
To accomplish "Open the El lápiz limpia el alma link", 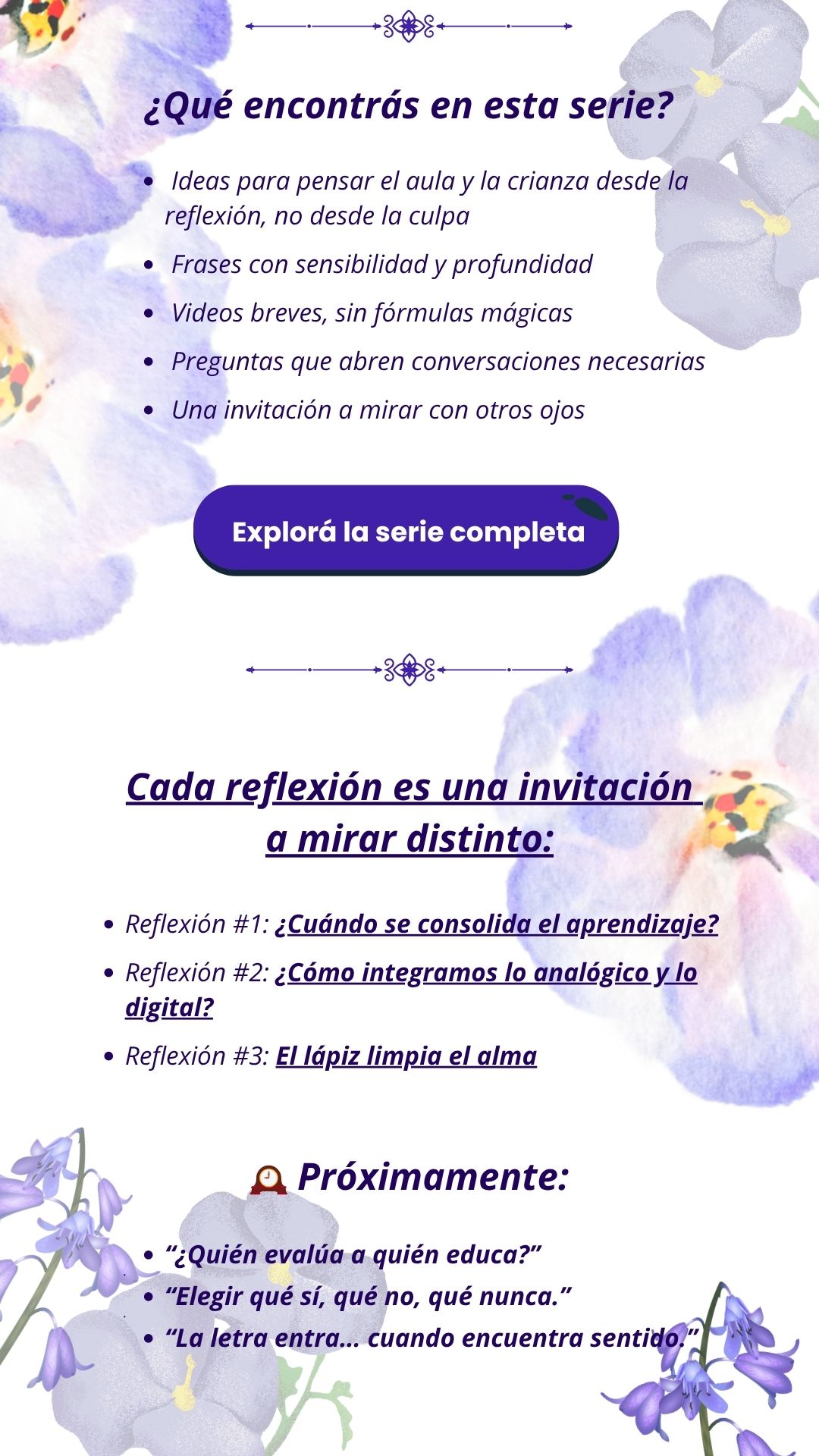I will (406, 1056).
